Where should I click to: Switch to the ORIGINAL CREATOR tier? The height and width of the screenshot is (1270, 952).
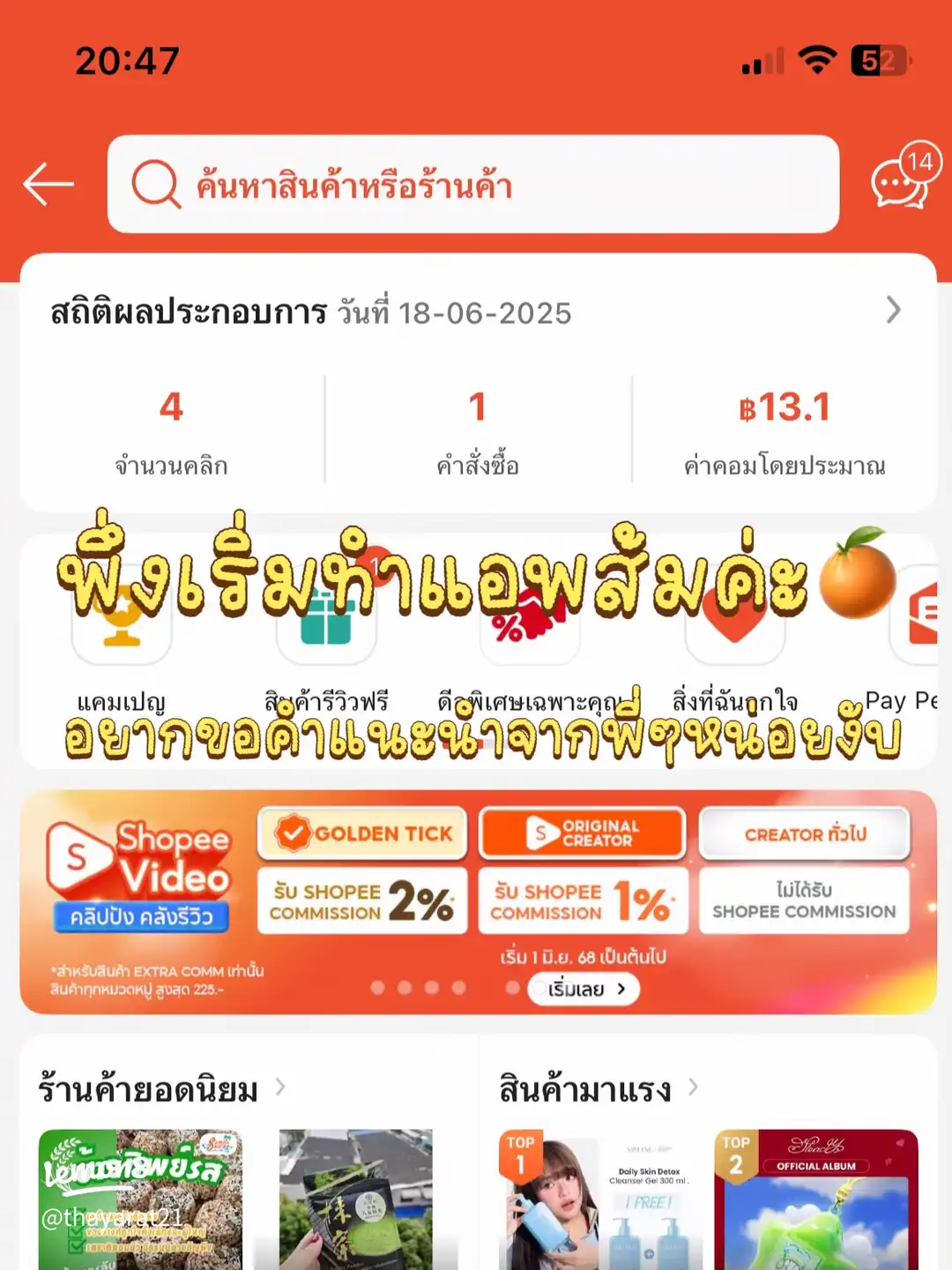click(x=583, y=833)
